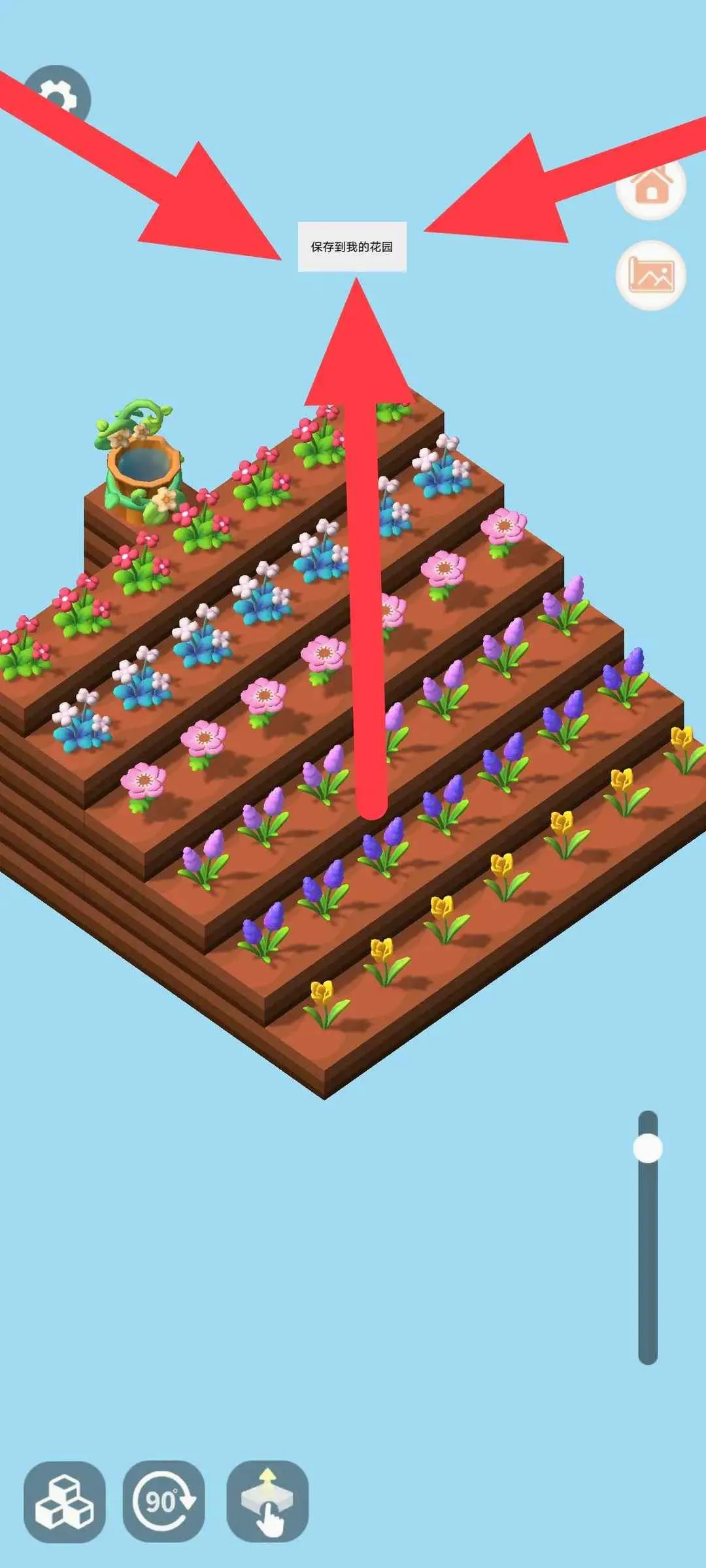Go to the home house icon
Viewport: 706px width, 1568px height.
click(x=651, y=186)
